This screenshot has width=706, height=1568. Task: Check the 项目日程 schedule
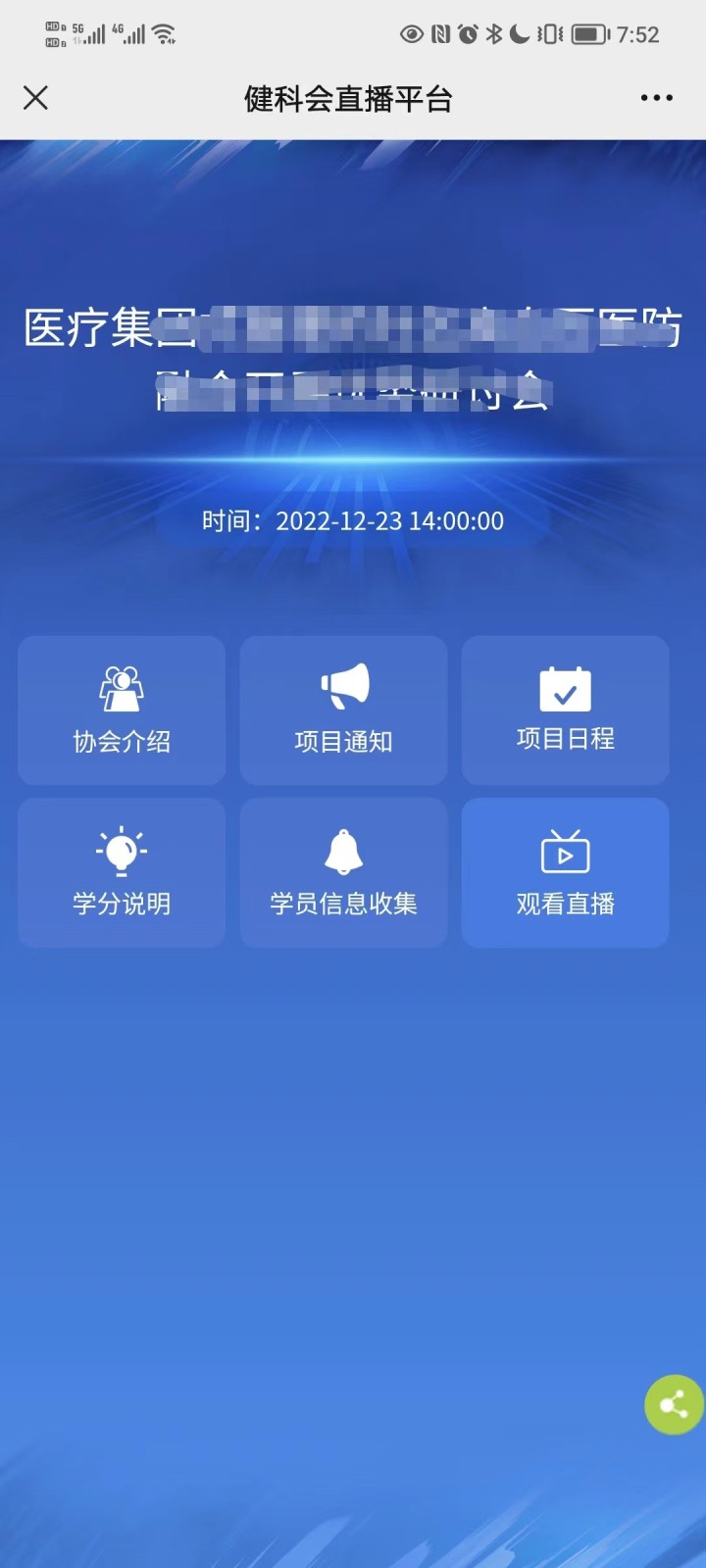pos(566,710)
